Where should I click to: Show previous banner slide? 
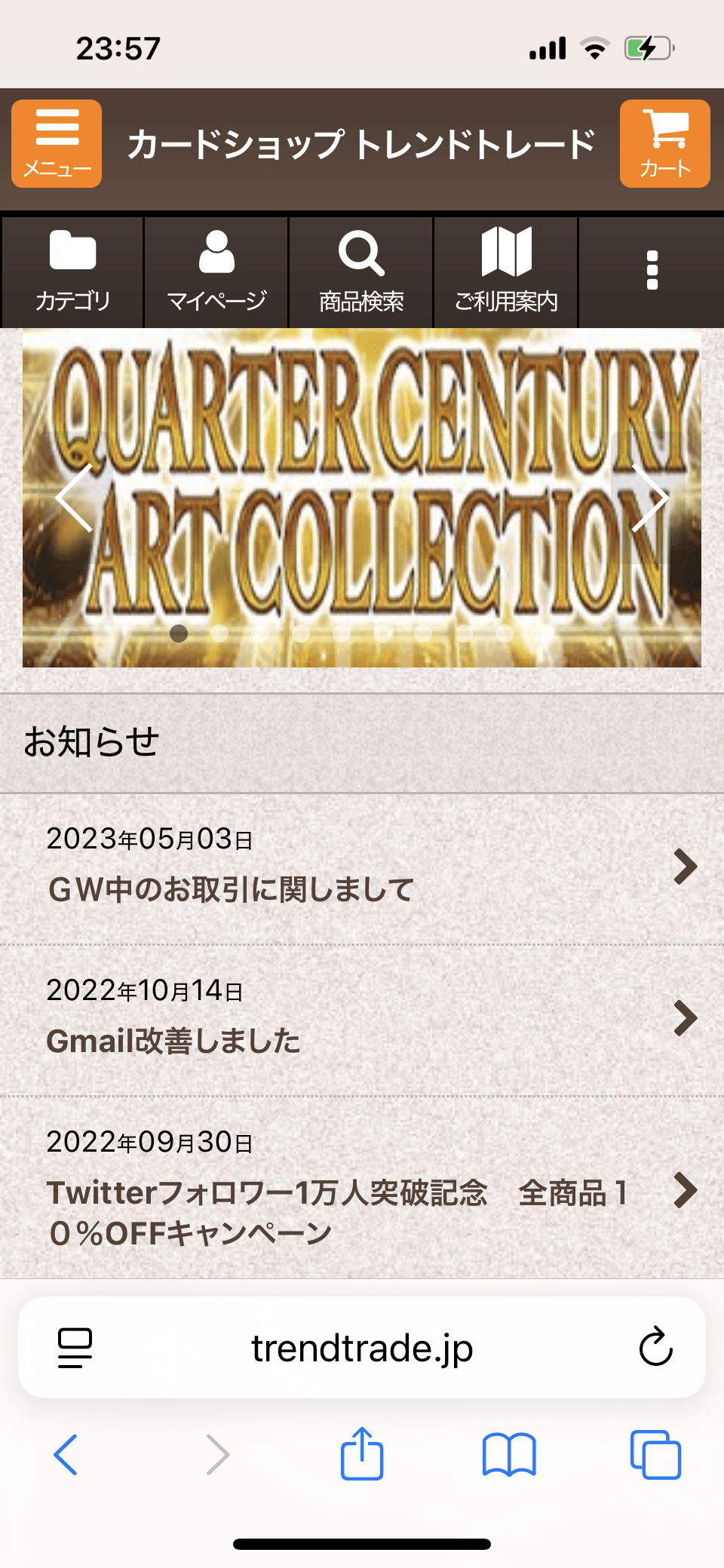pos(74,498)
